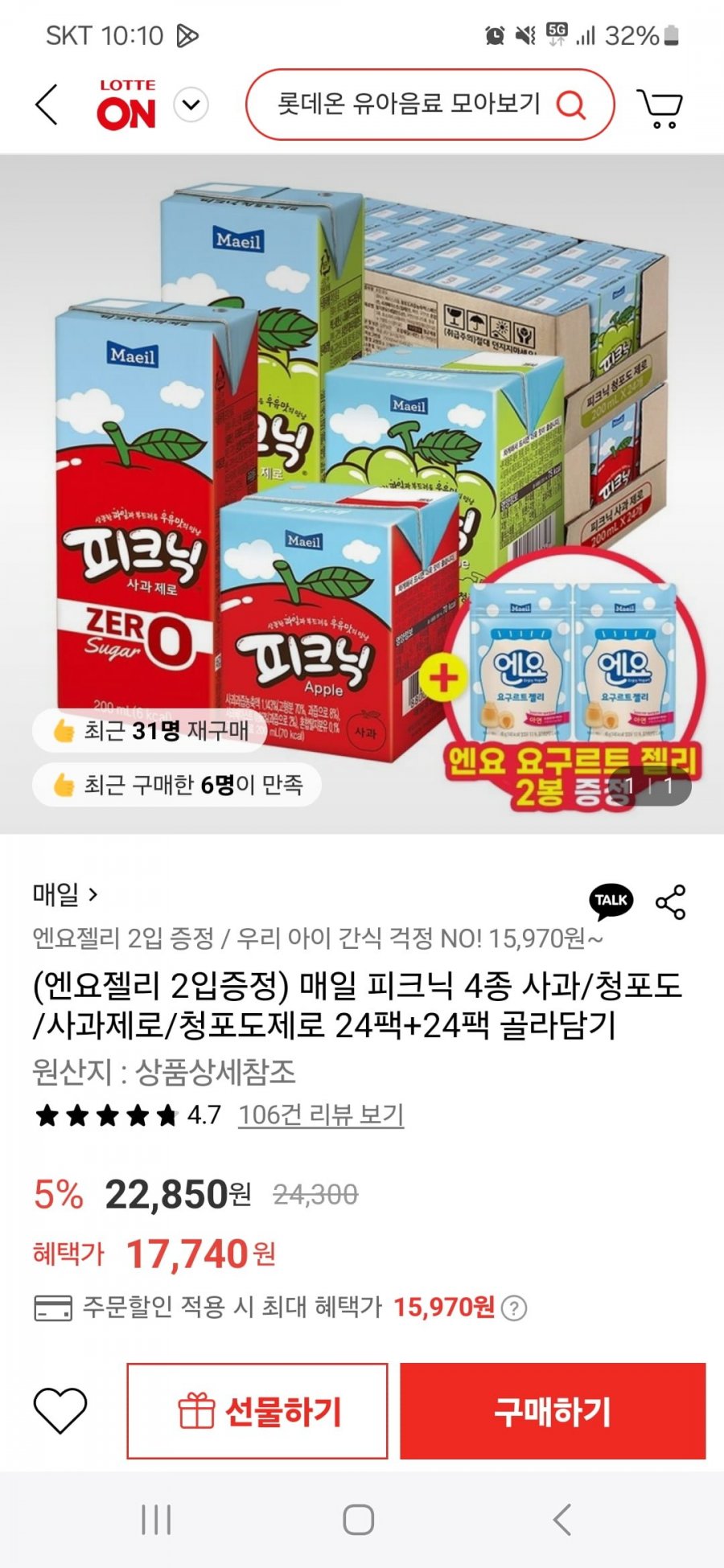Open the 매일 brand page
The image size is (724, 1568).
tap(64, 894)
